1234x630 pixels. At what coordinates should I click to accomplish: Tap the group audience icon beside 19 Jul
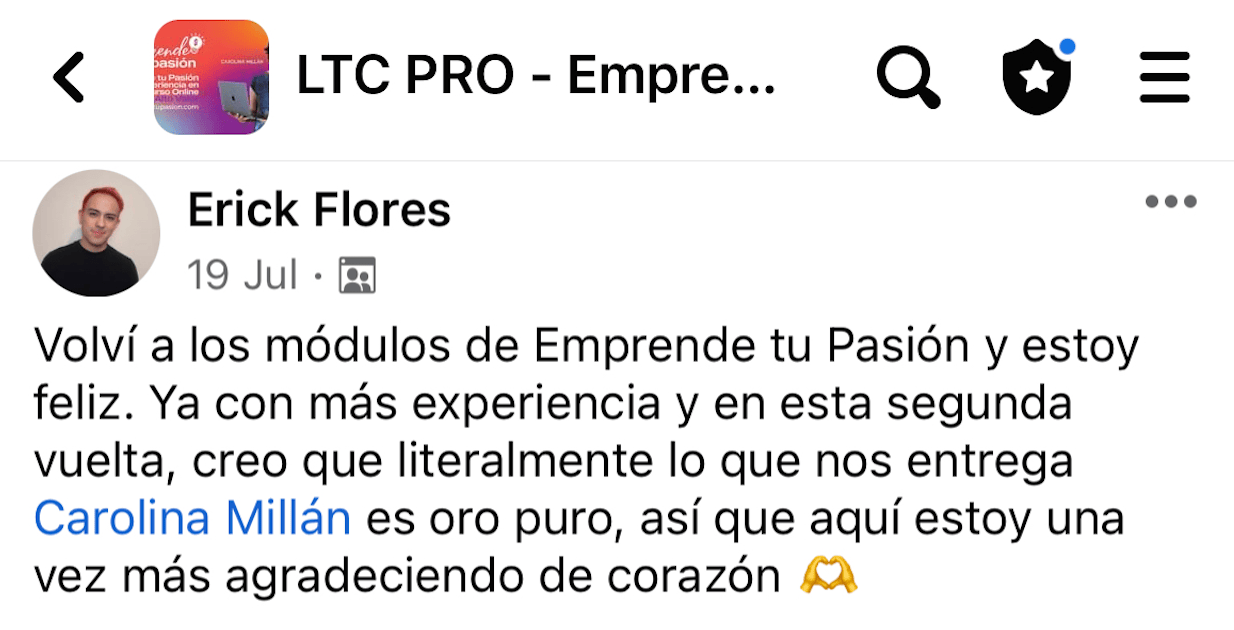coord(357,274)
